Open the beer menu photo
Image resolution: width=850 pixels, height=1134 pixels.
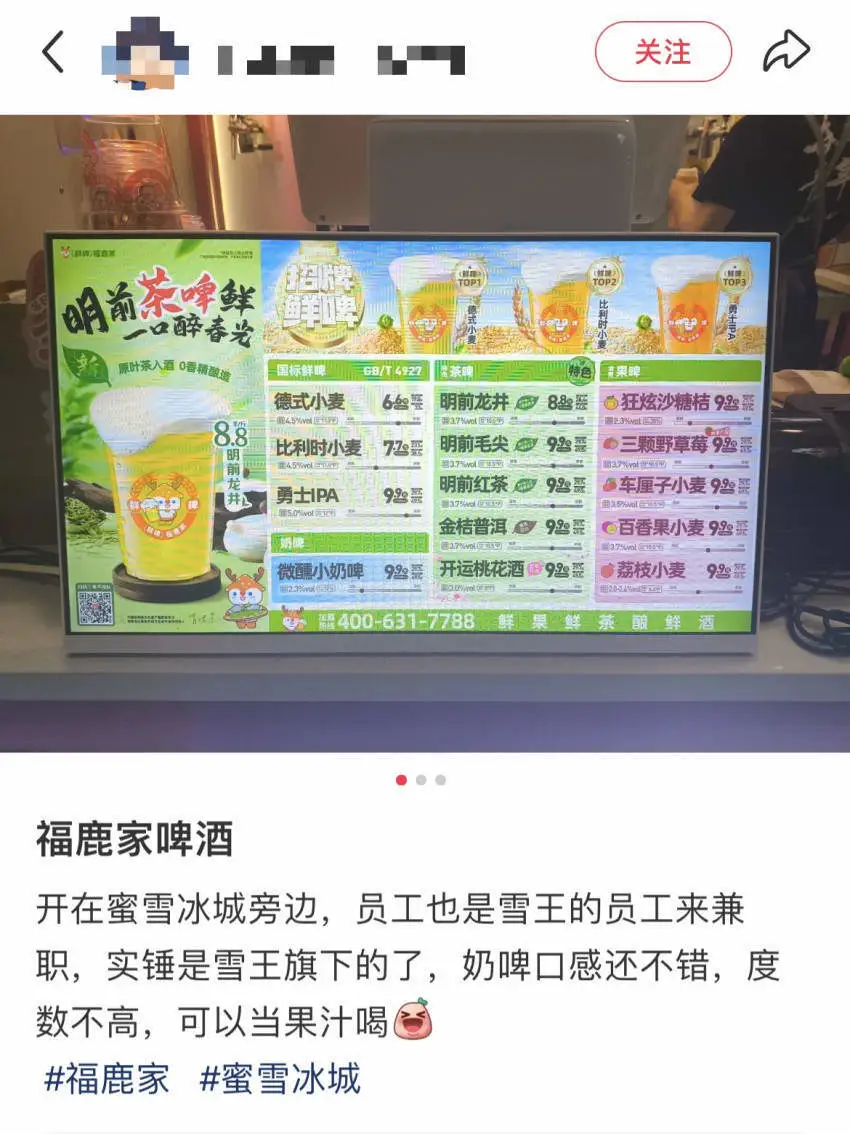(424, 432)
